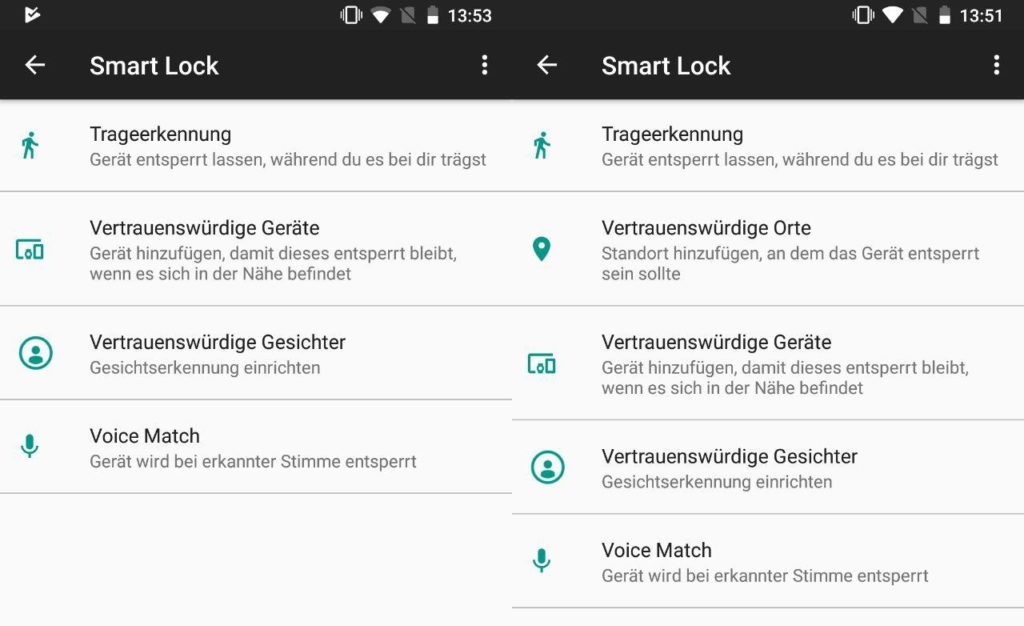Image resolution: width=1024 pixels, height=626 pixels.
Task: Go back from the 13:53 Smart Lock screen
Action: pos(35,66)
